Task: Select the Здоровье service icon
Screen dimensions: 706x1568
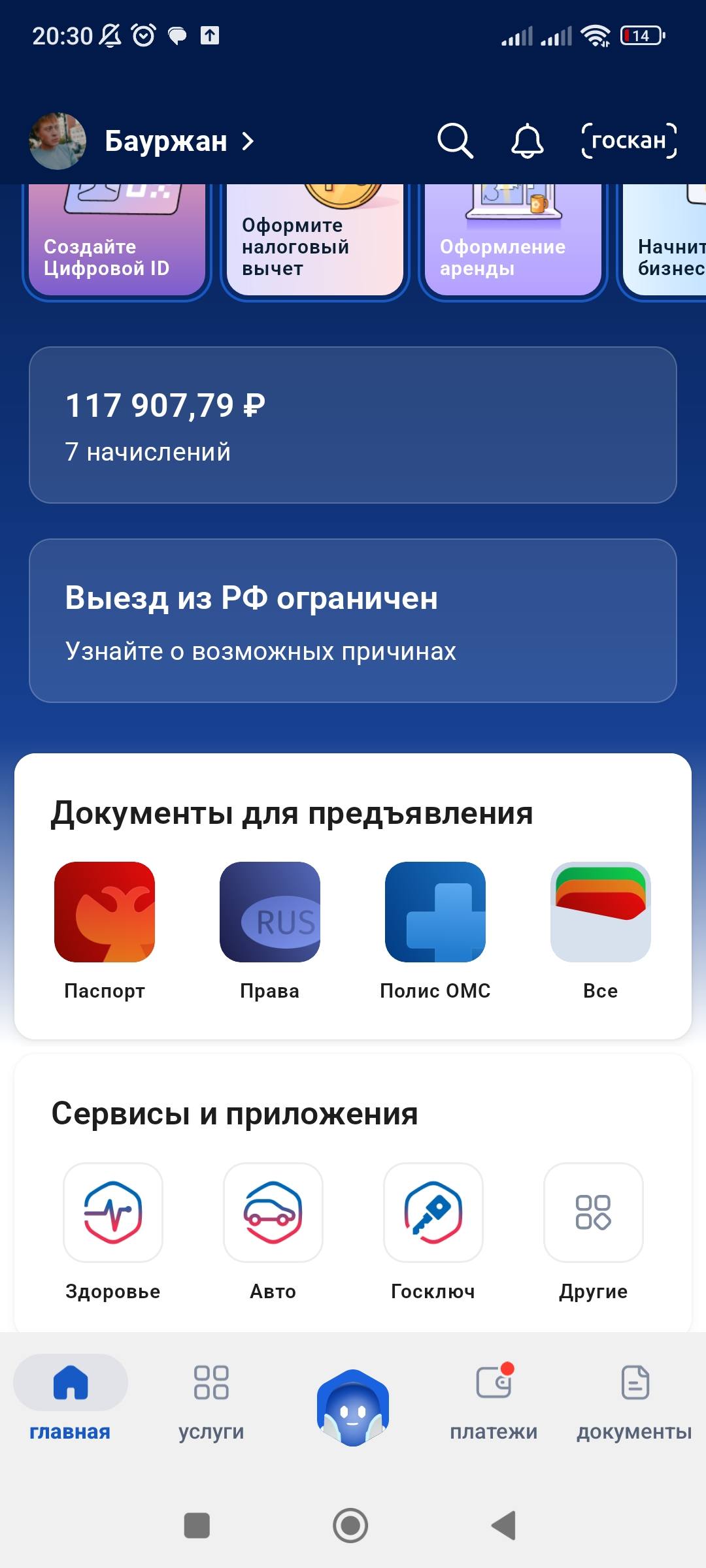Action: click(x=112, y=1213)
